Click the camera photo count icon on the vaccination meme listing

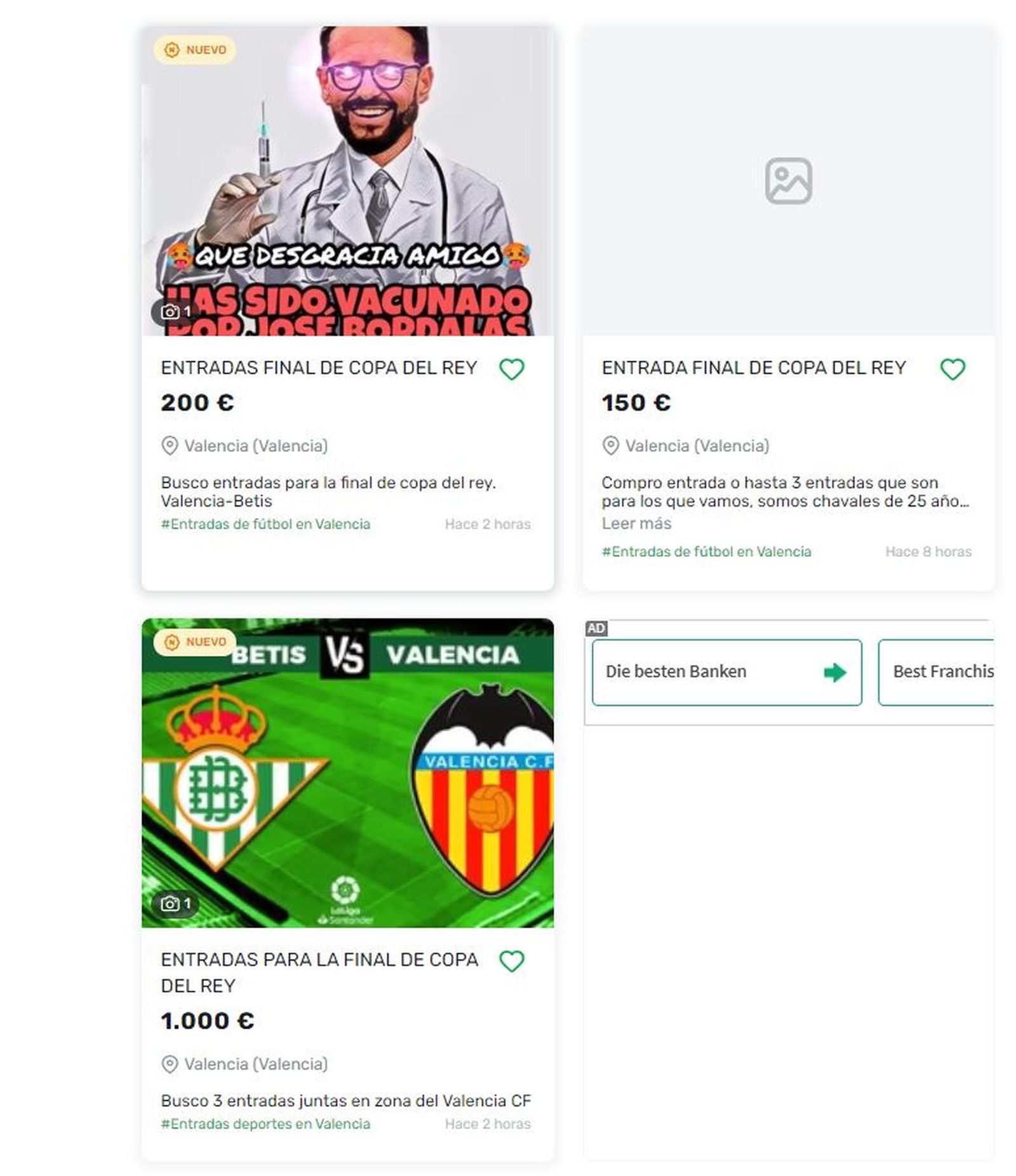point(173,313)
